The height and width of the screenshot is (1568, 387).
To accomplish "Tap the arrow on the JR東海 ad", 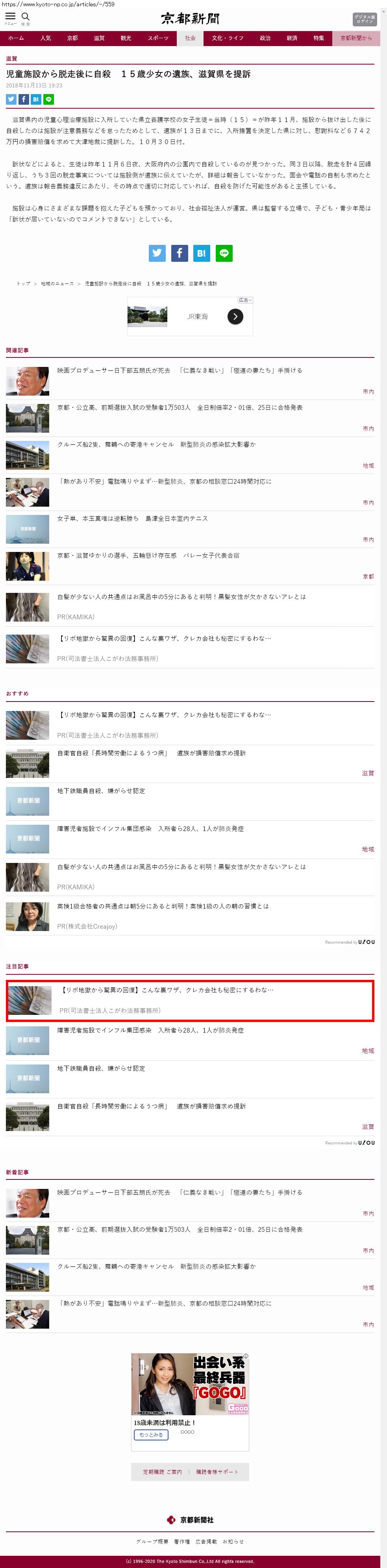I will coord(235,317).
